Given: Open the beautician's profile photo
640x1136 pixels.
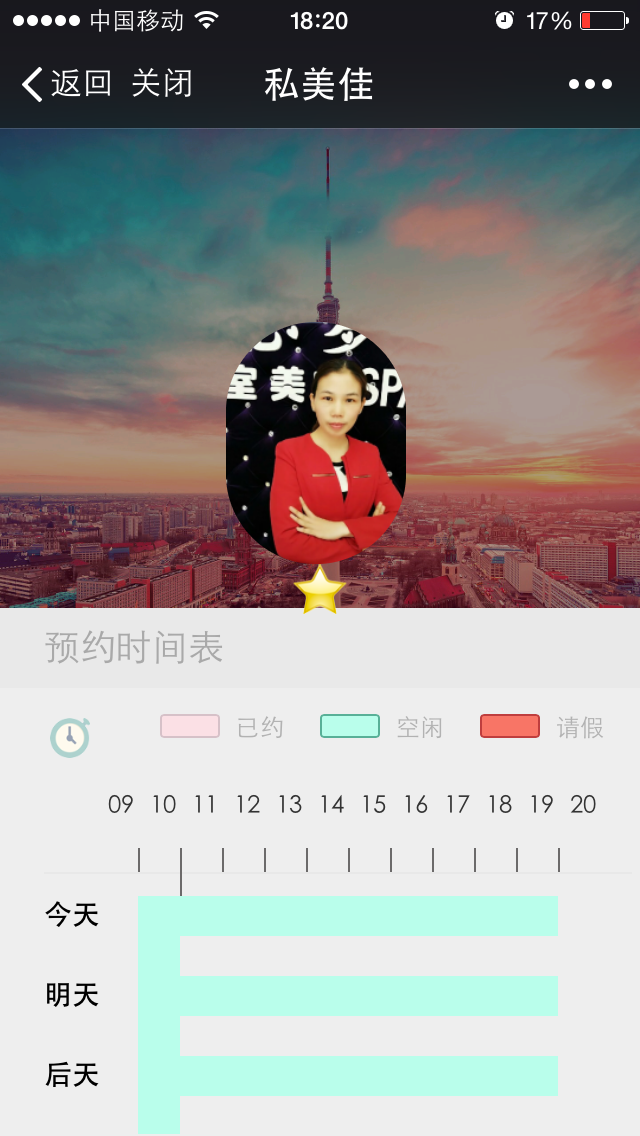Looking at the screenshot, I should 316,443.
